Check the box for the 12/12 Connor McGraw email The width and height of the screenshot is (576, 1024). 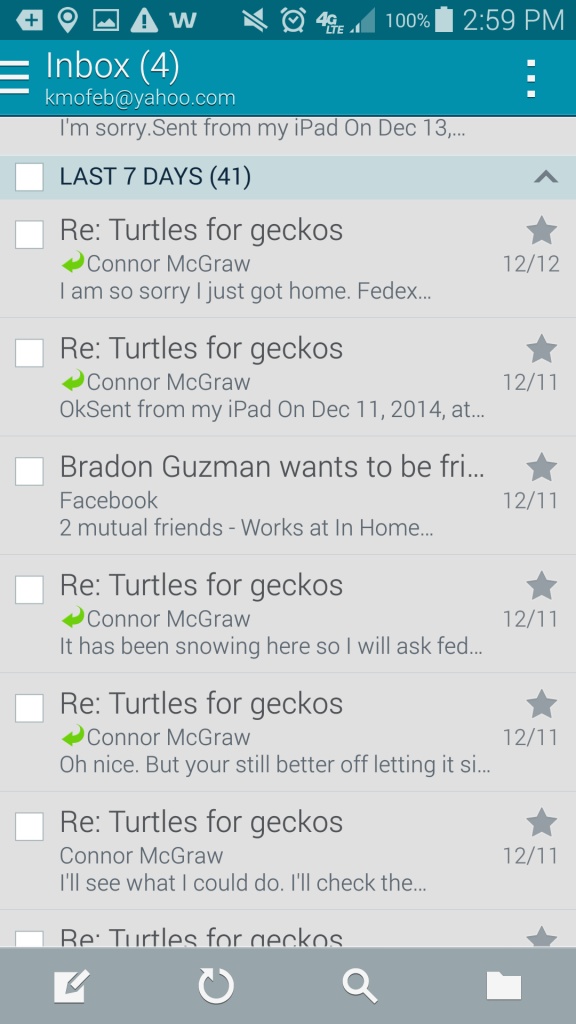tap(29, 234)
